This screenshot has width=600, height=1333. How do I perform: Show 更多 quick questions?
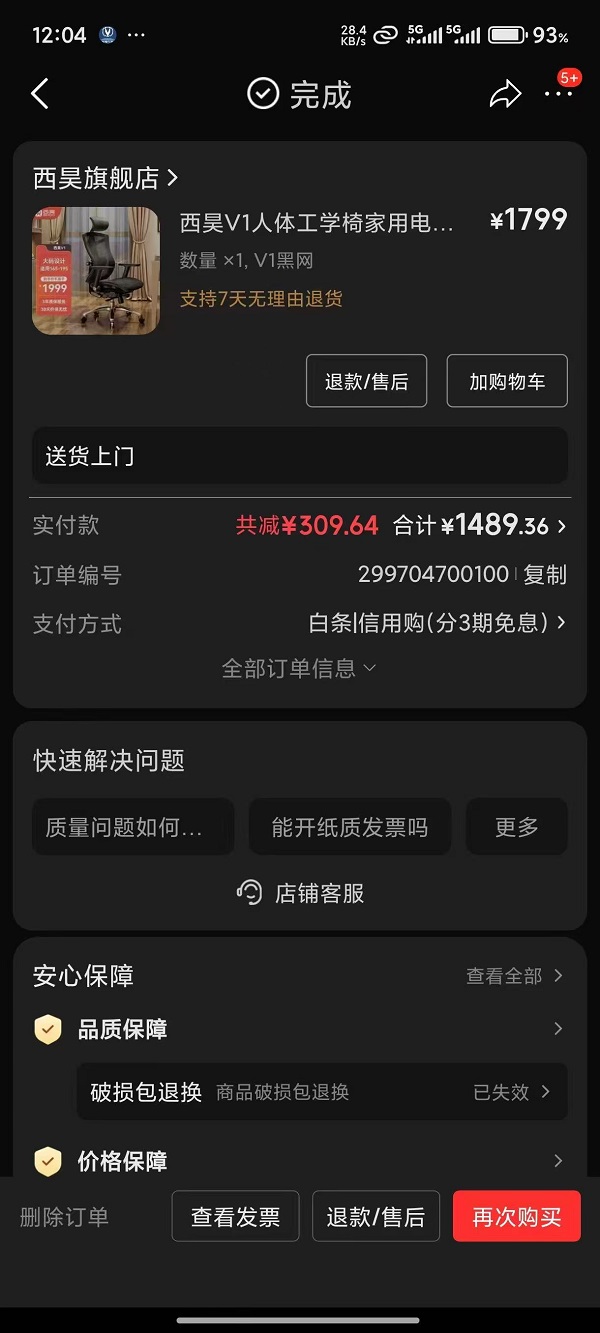pos(516,827)
